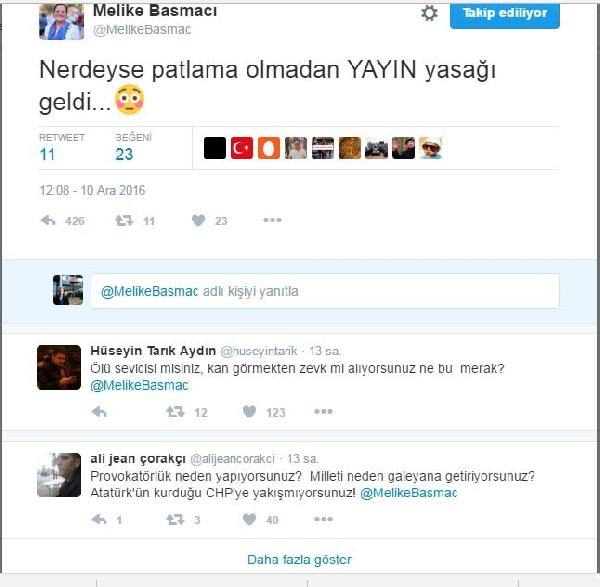Retweet Melike Basmacı's main tweet

[124, 221]
